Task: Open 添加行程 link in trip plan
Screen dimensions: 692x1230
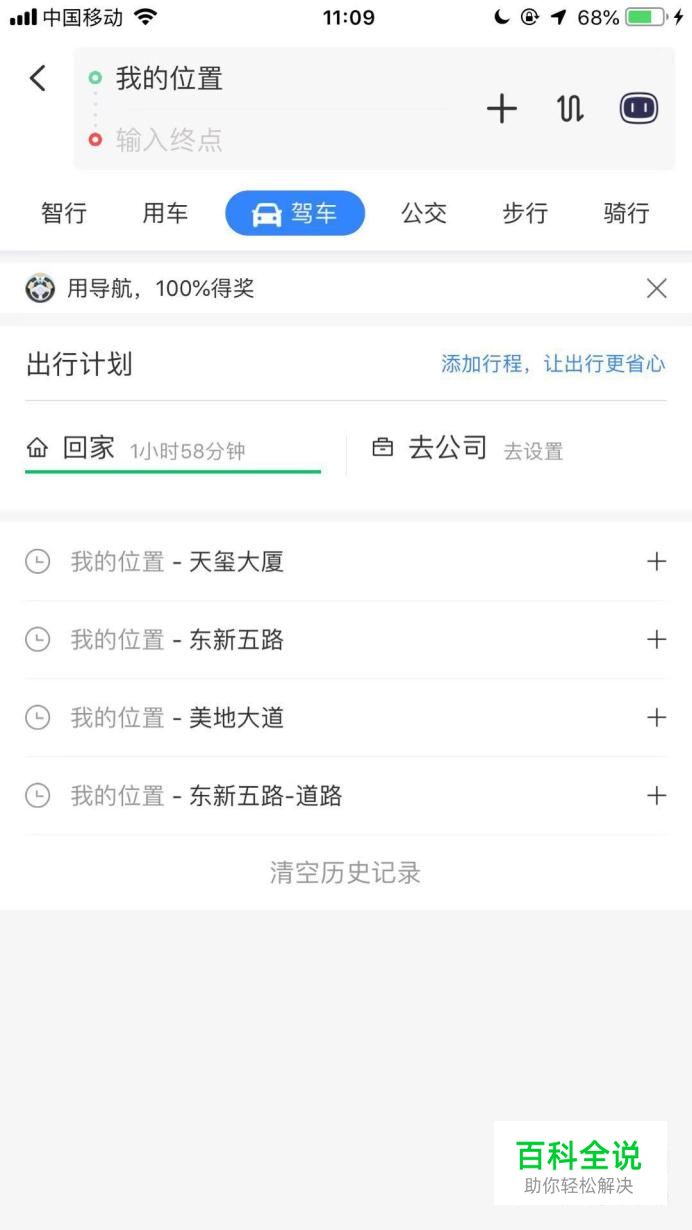Action: tap(553, 364)
